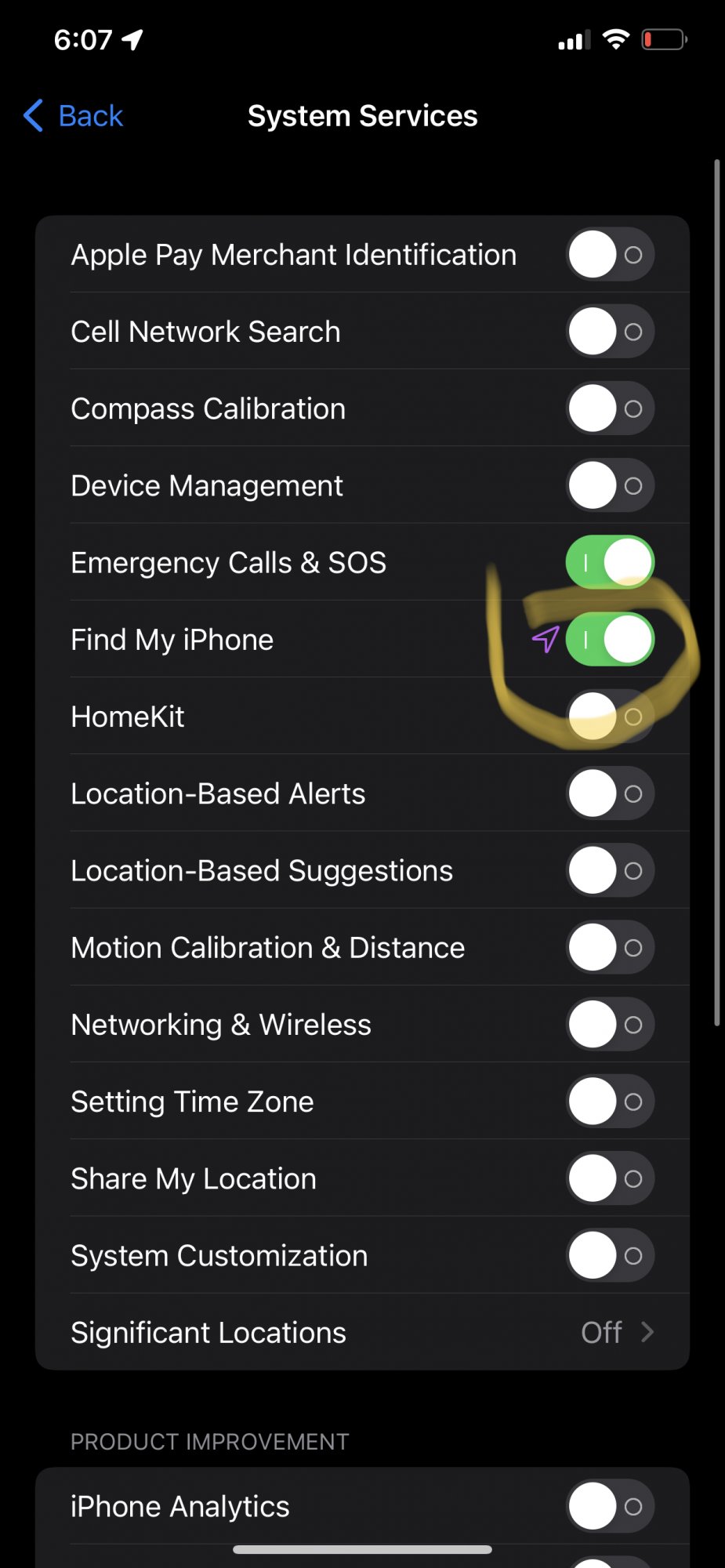Enable Apple Pay Merchant Identification
Image resolution: width=725 pixels, height=1568 pixels.
click(x=610, y=255)
